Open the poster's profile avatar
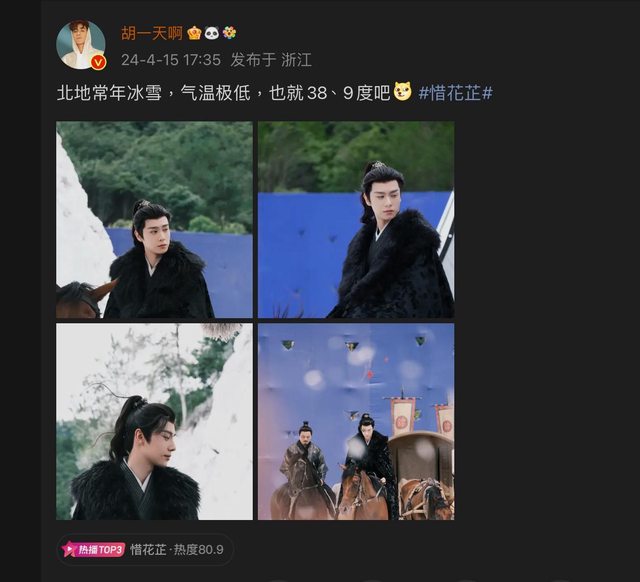 click(82, 45)
